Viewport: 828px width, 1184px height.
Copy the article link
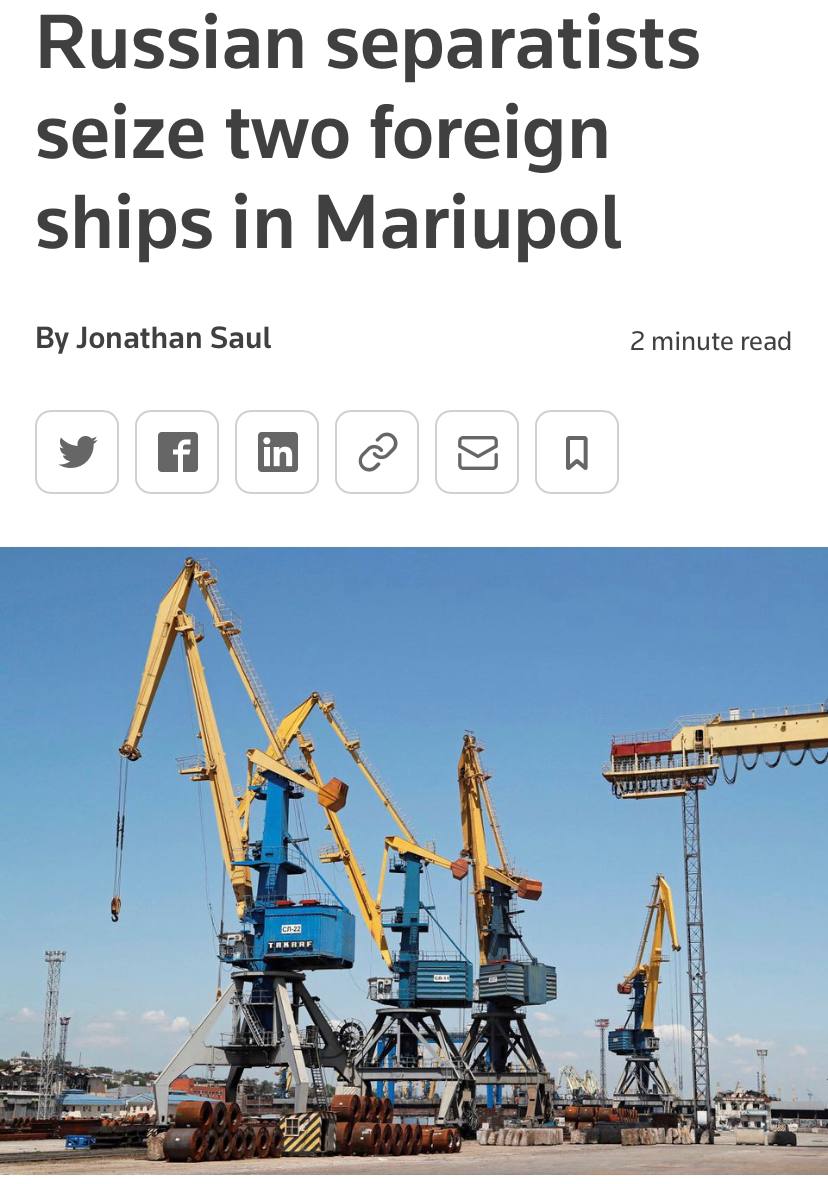click(x=377, y=452)
